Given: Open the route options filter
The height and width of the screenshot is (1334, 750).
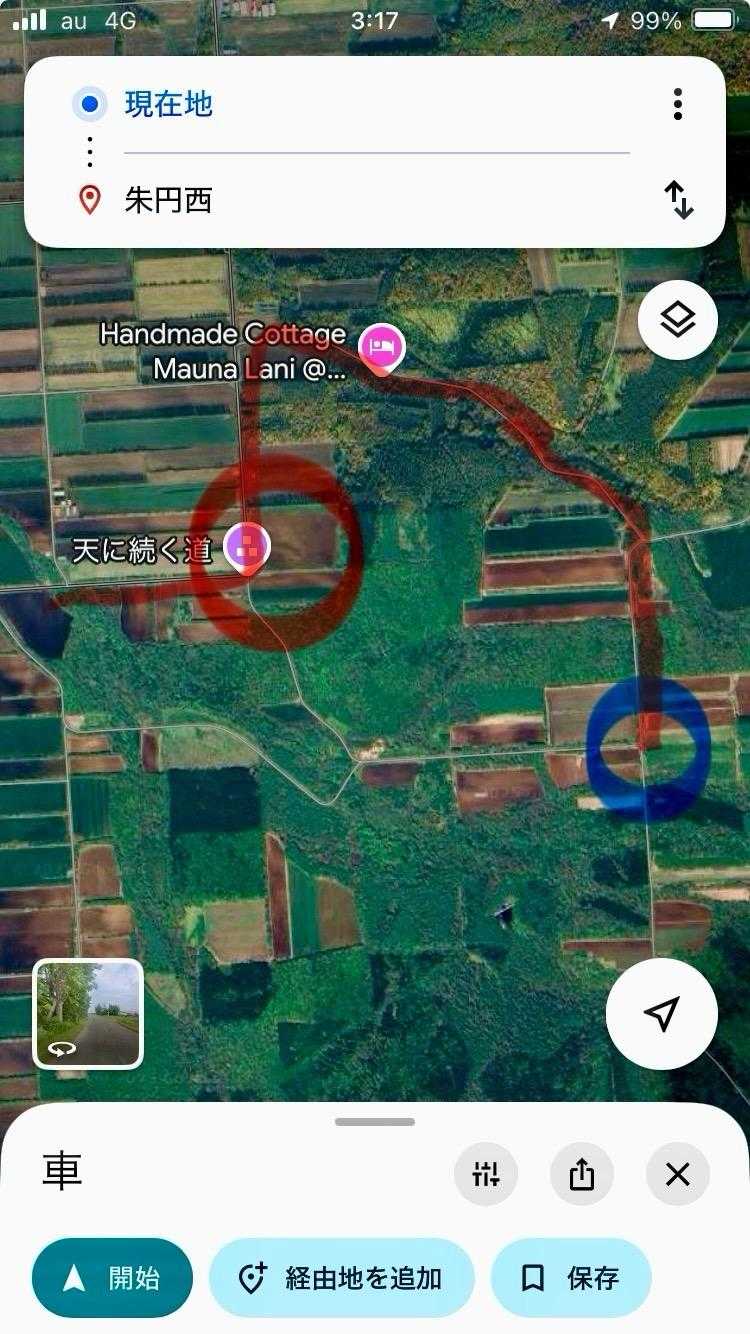Looking at the screenshot, I should click(x=486, y=1173).
